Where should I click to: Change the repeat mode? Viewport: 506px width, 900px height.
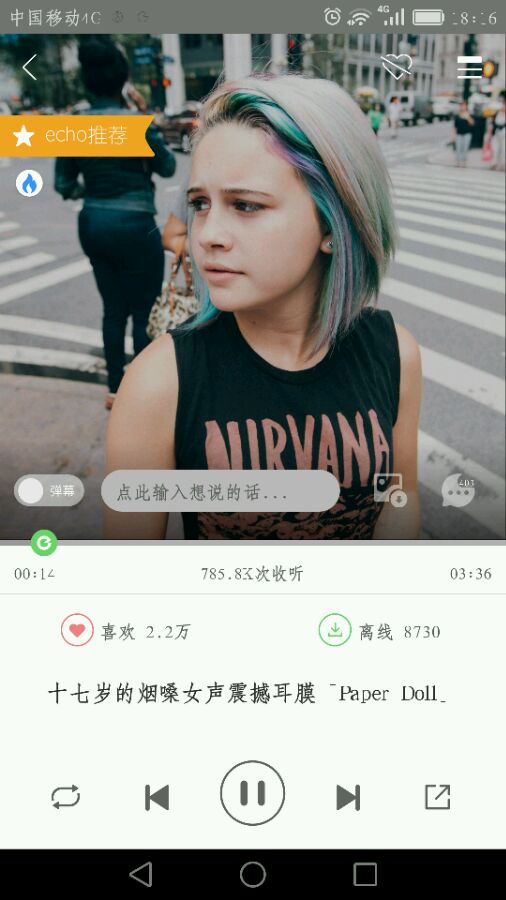65,797
